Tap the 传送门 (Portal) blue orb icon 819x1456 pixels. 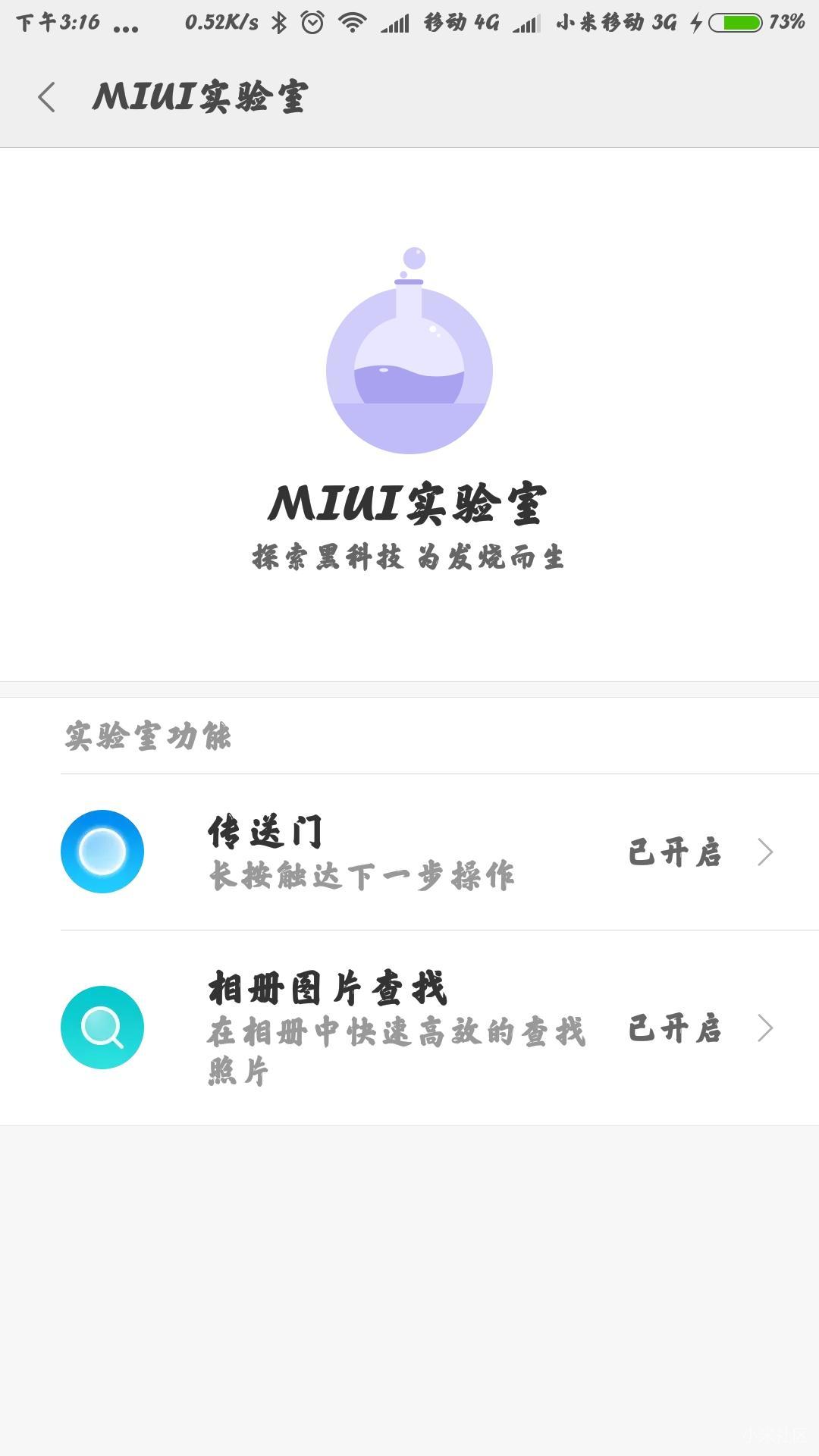102,851
